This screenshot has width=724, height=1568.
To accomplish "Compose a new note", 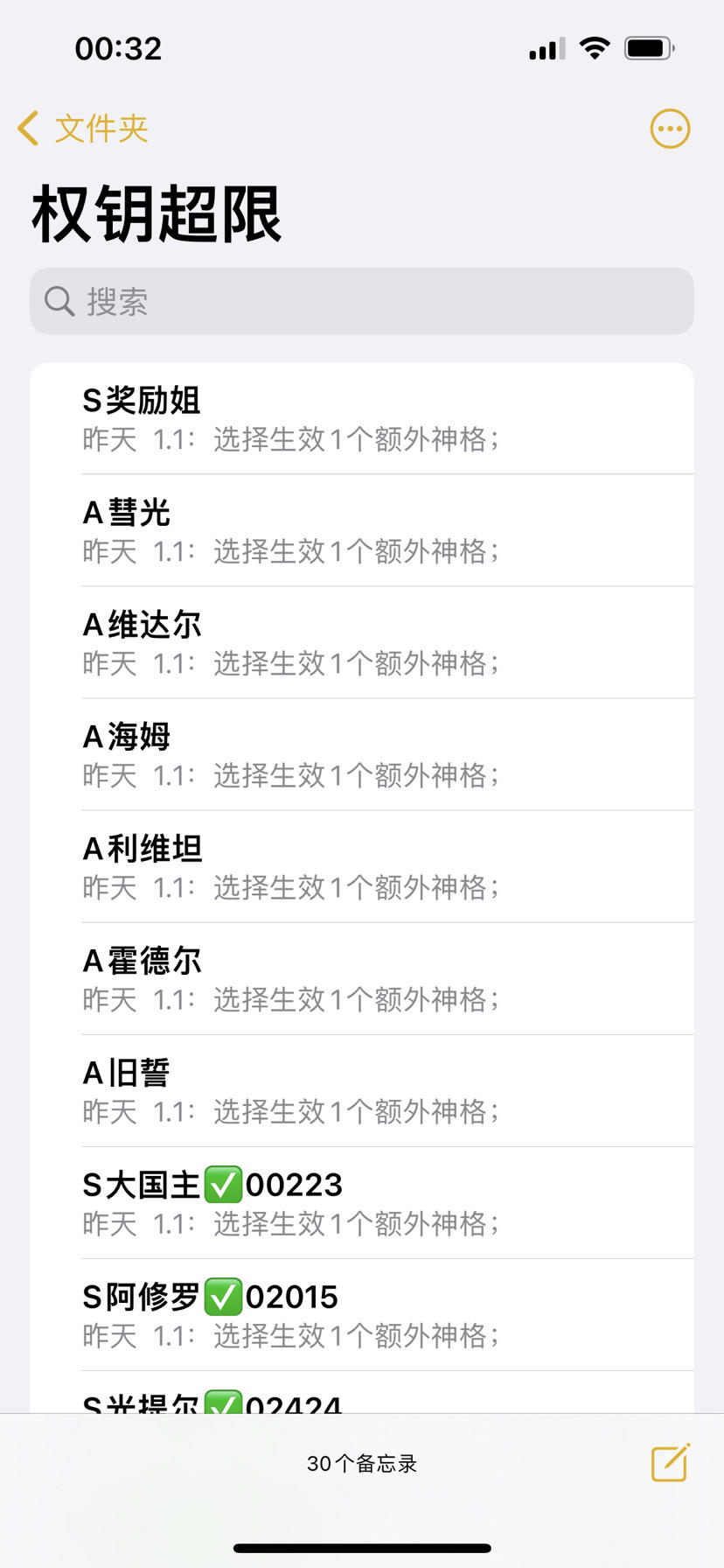I will coord(671,1462).
